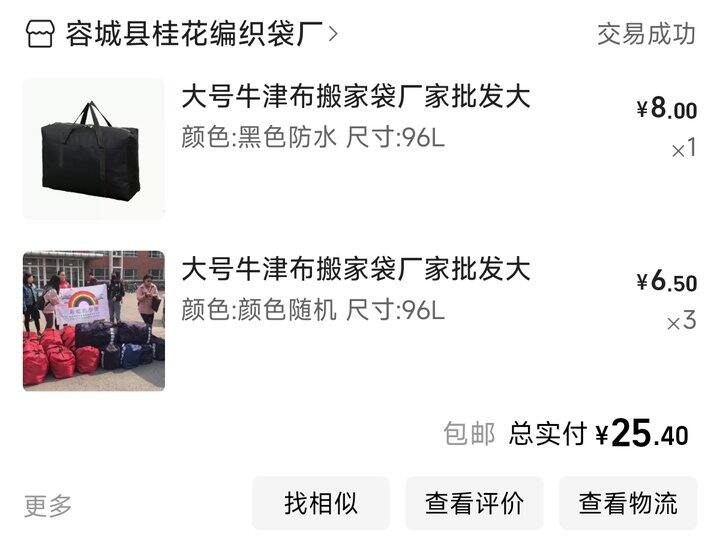The image size is (720, 538).
Task: Open the 黑色防水 96L moving bag item
Action: click(x=360, y=148)
